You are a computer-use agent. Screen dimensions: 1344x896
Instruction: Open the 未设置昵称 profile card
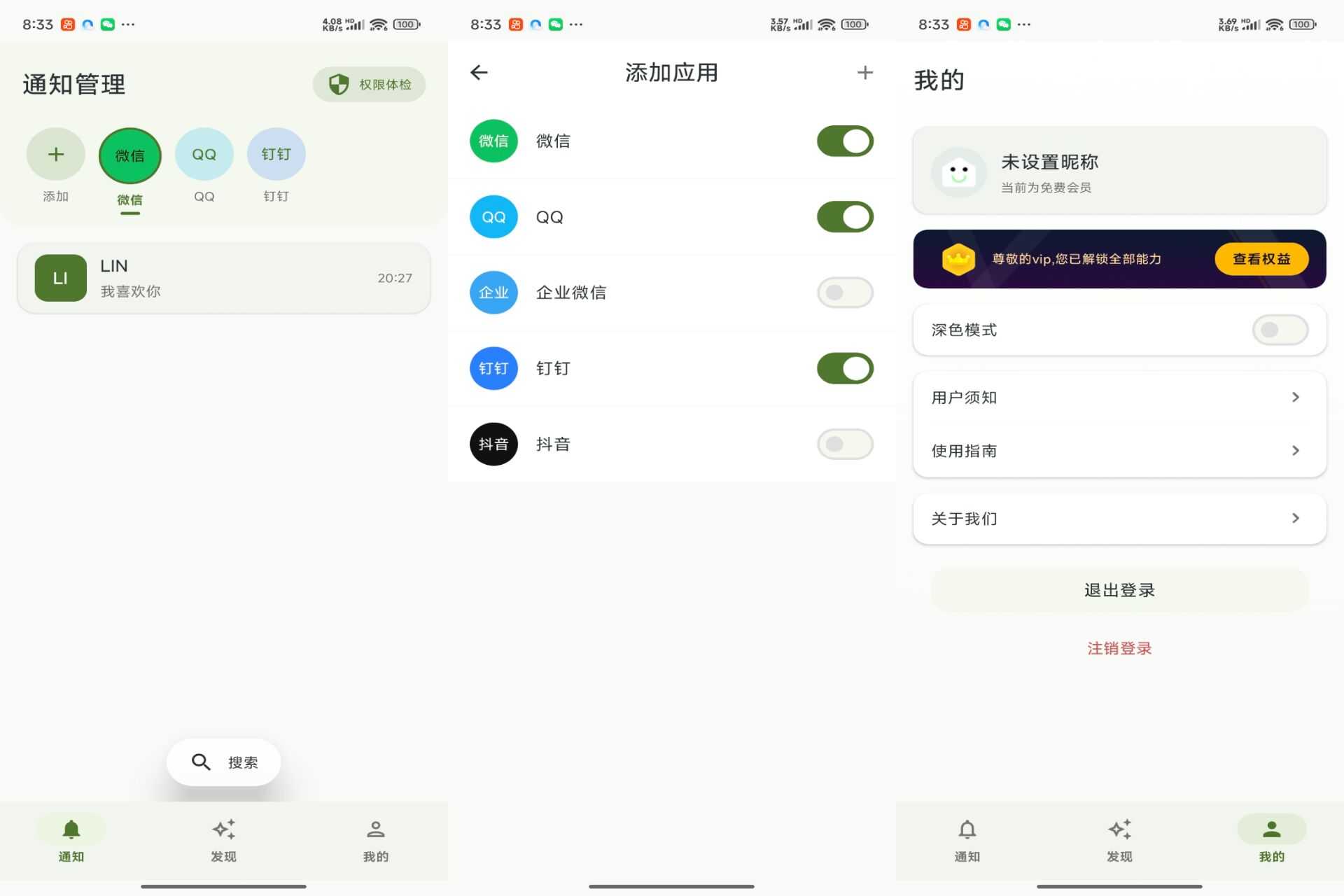1119,170
